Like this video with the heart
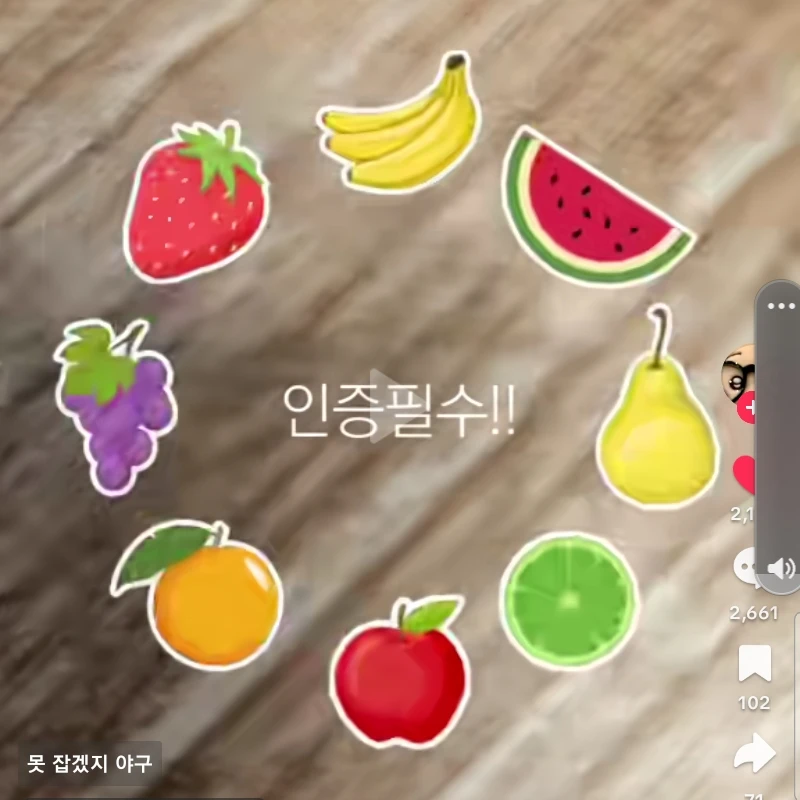Image resolution: width=800 pixels, height=800 pixels. (x=745, y=474)
